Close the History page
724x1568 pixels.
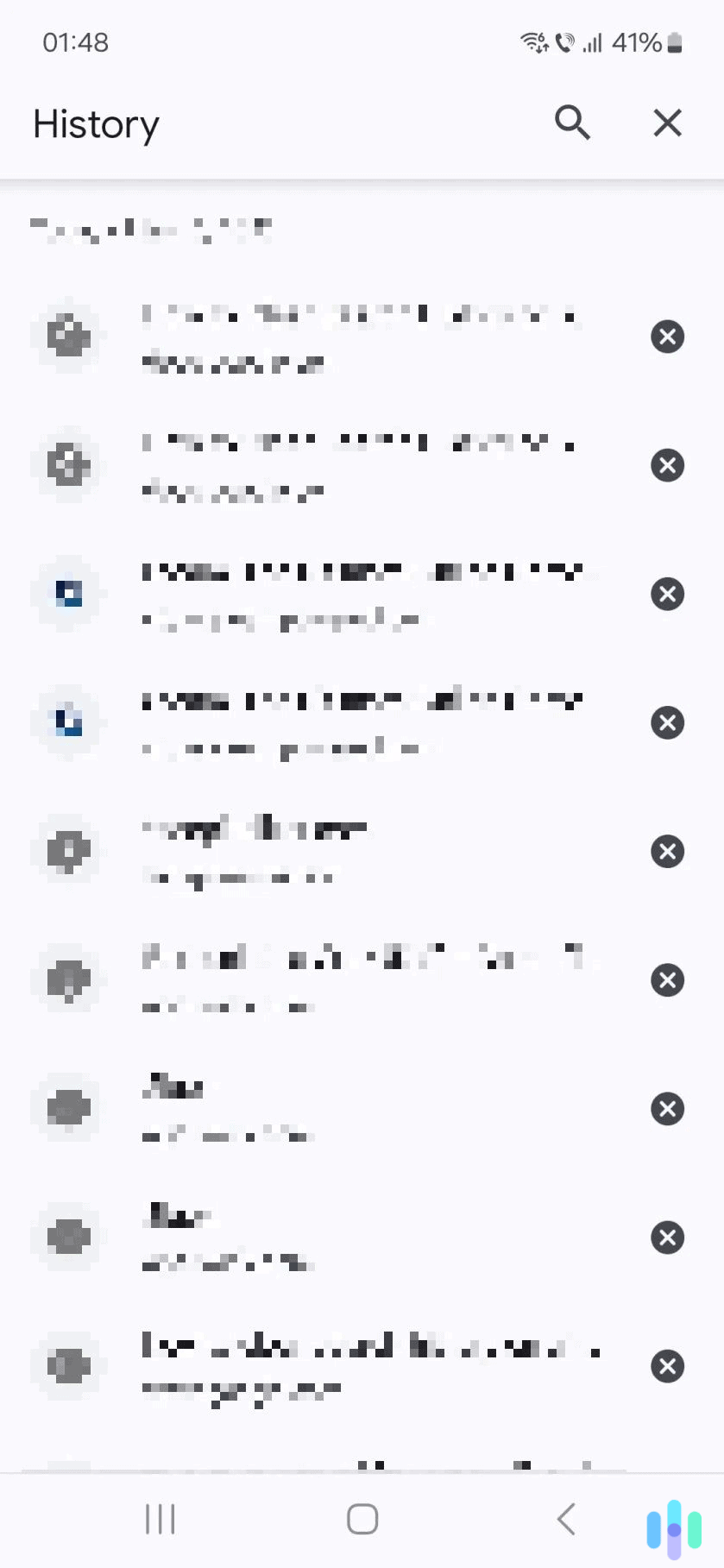pyautogui.click(x=667, y=123)
